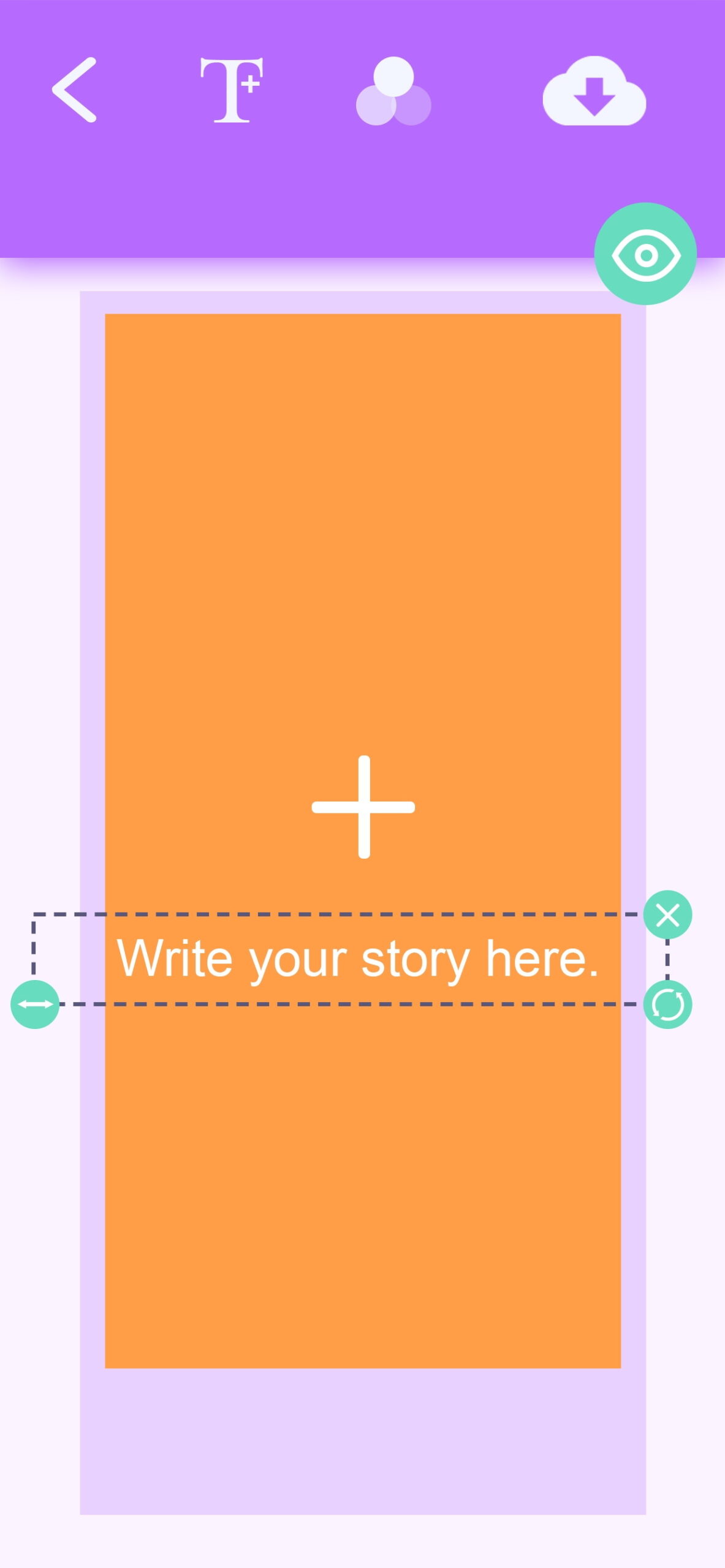Edit the 'Write your story here.' text
The image size is (725, 1568).
click(357, 959)
